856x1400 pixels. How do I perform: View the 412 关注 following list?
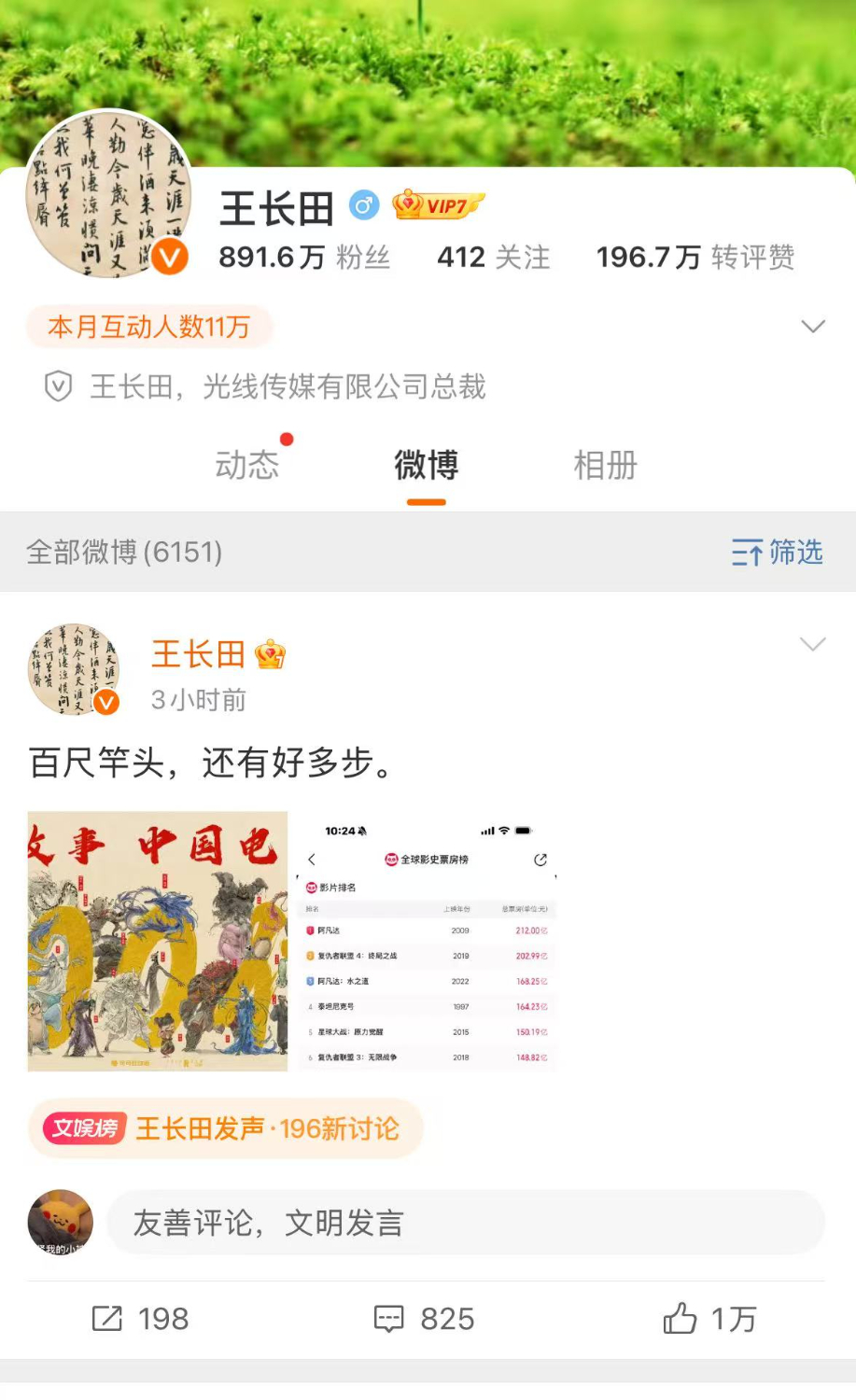(x=493, y=257)
